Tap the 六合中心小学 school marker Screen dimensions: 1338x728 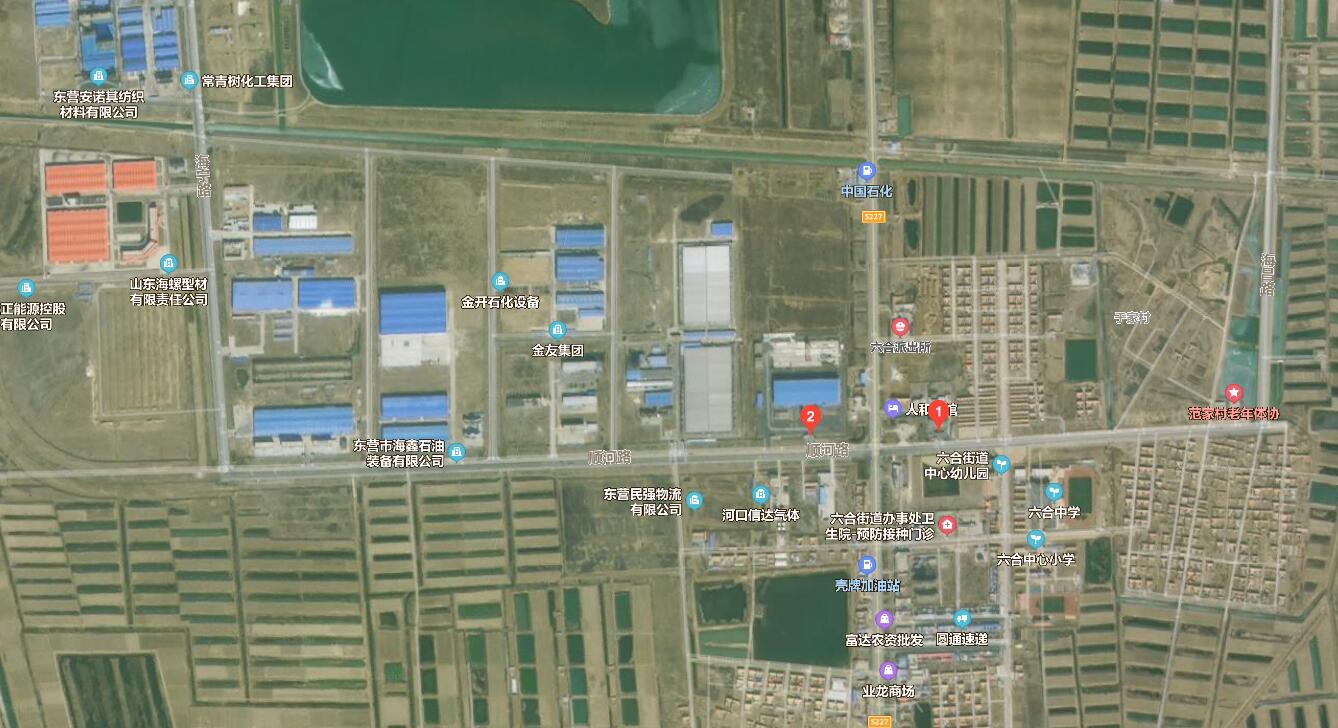pyautogui.click(x=1035, y=539)
